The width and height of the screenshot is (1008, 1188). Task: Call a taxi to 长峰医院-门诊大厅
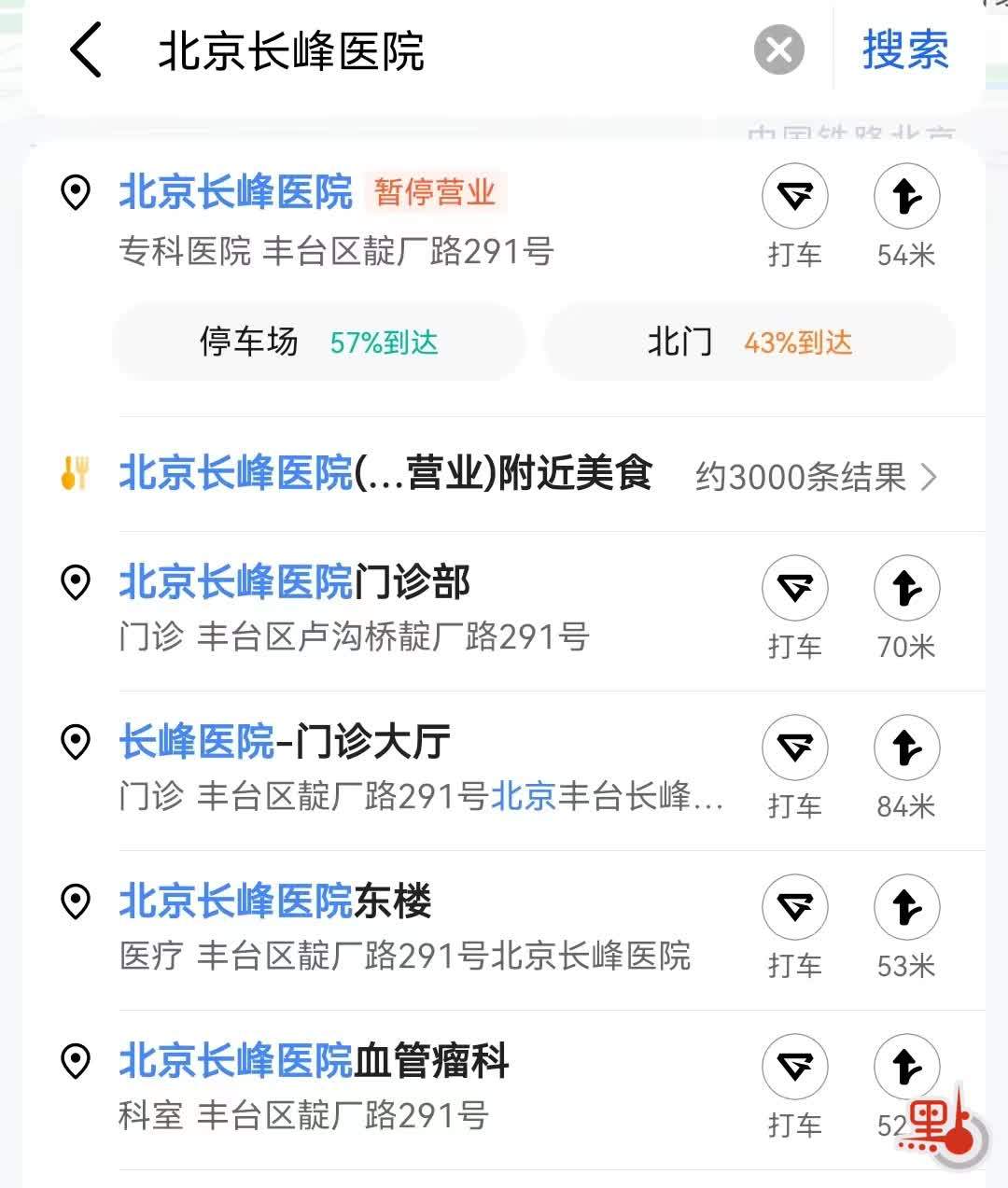point(794,749)
